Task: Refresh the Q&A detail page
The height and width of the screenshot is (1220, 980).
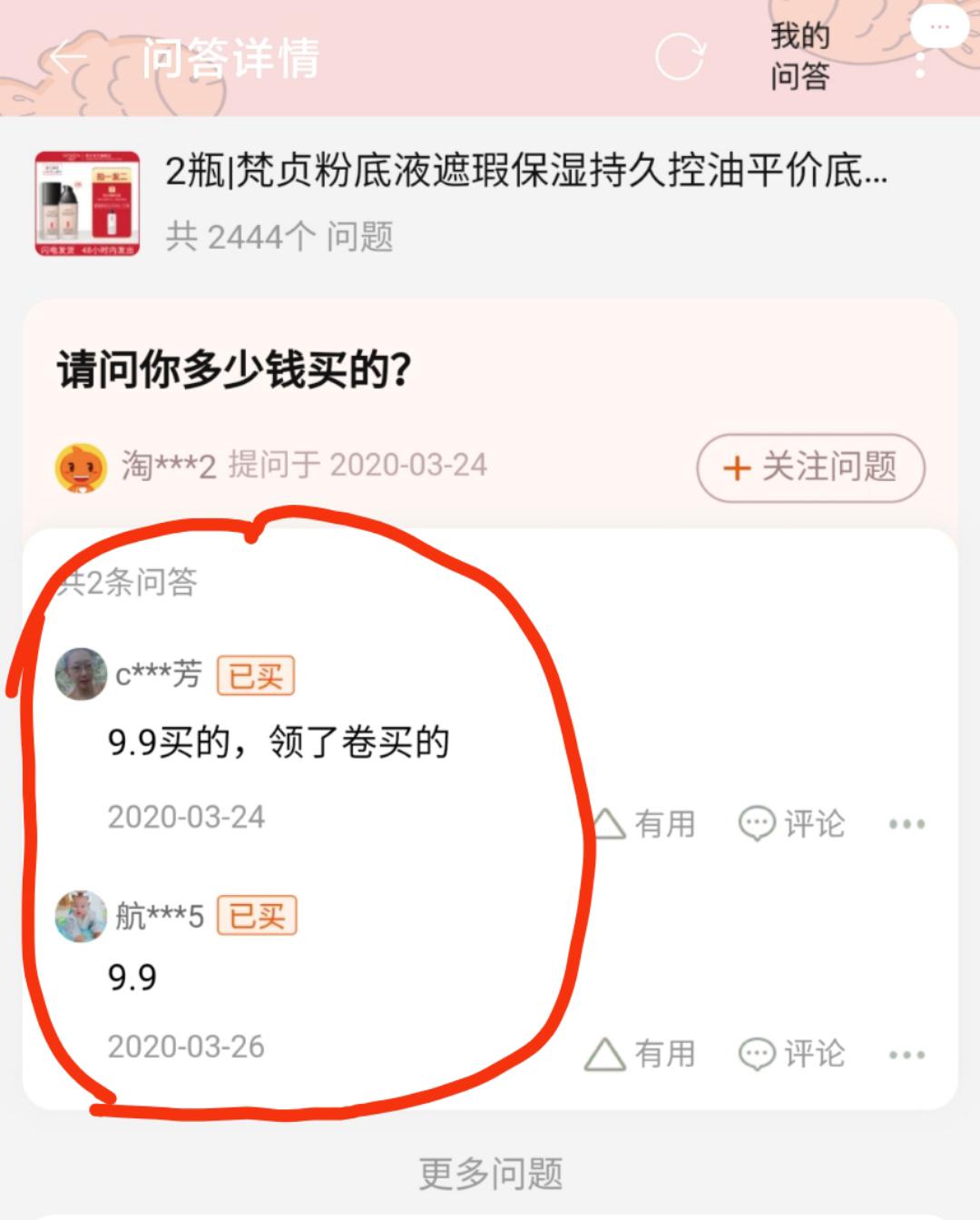Action: point(681,57)
